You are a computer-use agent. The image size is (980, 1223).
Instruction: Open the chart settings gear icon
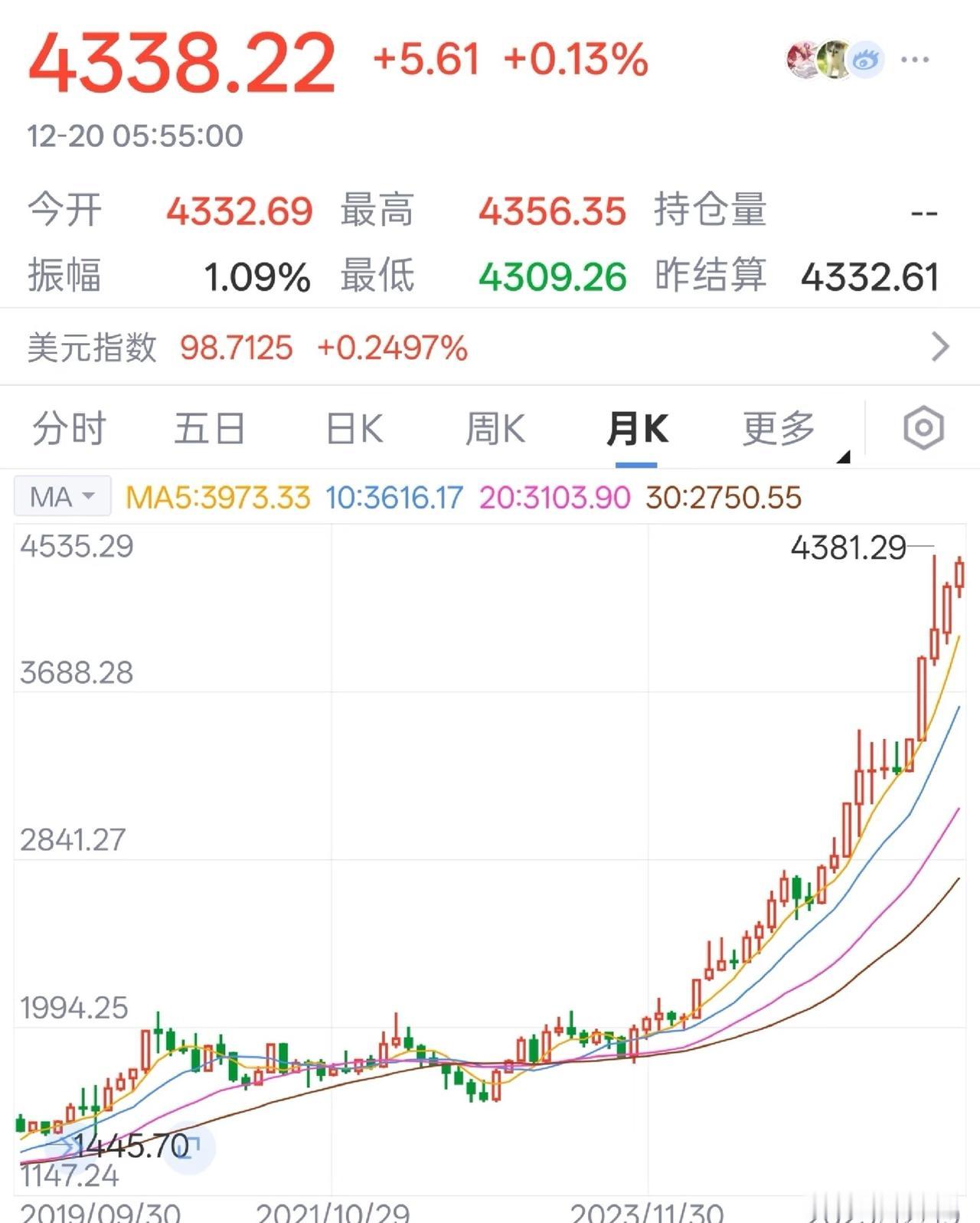pos(923,427)
